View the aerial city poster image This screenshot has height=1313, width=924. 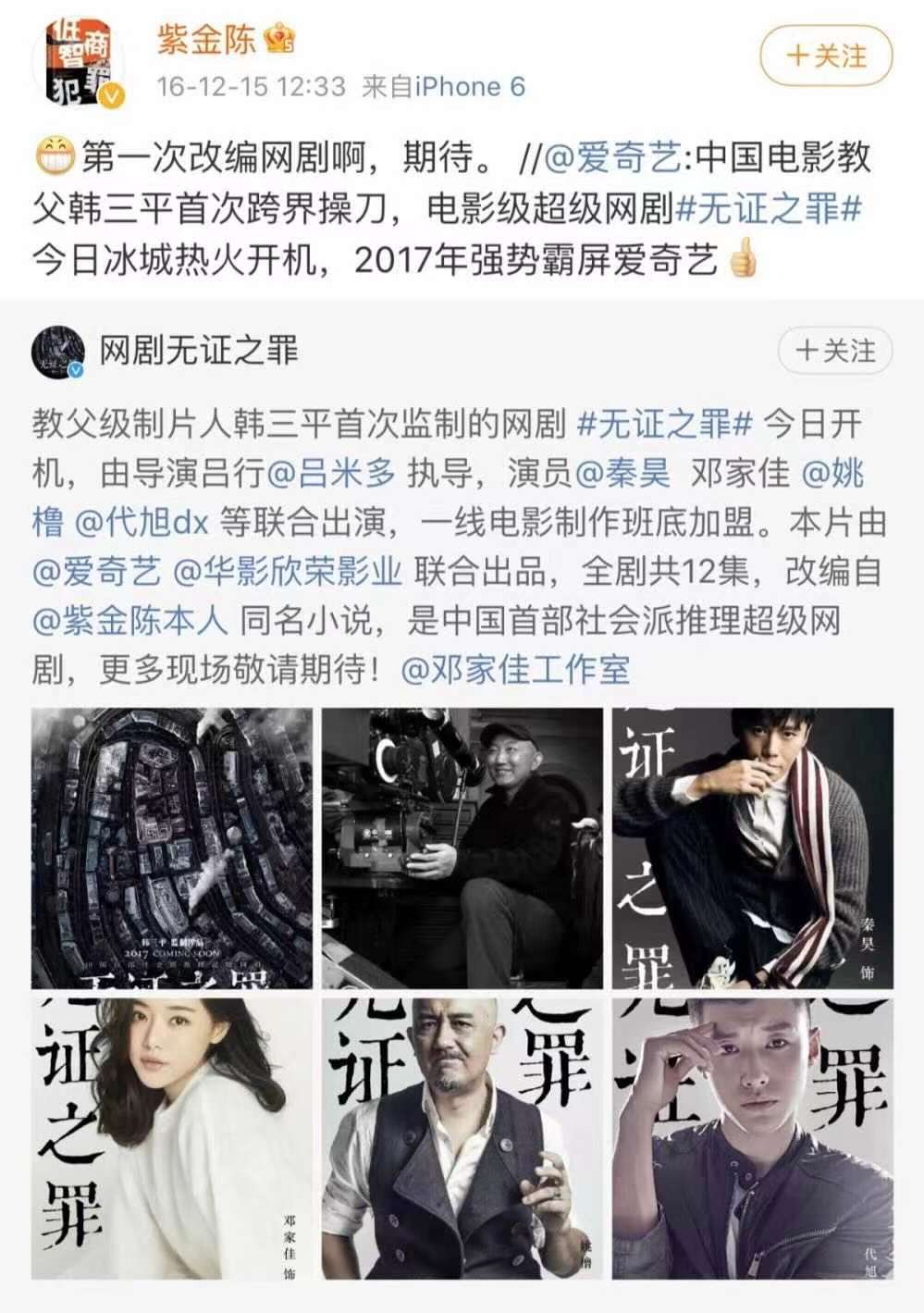point(172,848)
